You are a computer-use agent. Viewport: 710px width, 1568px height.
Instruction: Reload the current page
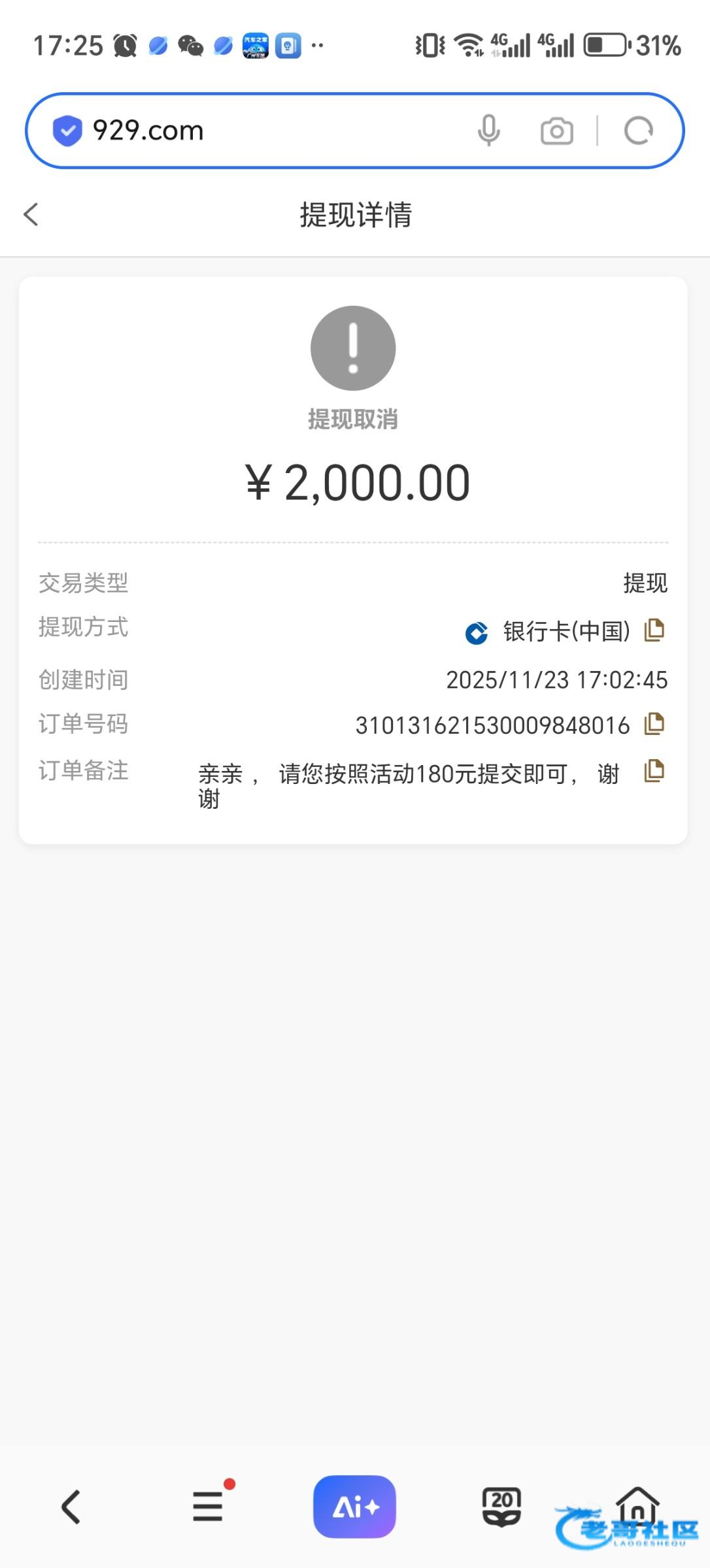(638, 131)
